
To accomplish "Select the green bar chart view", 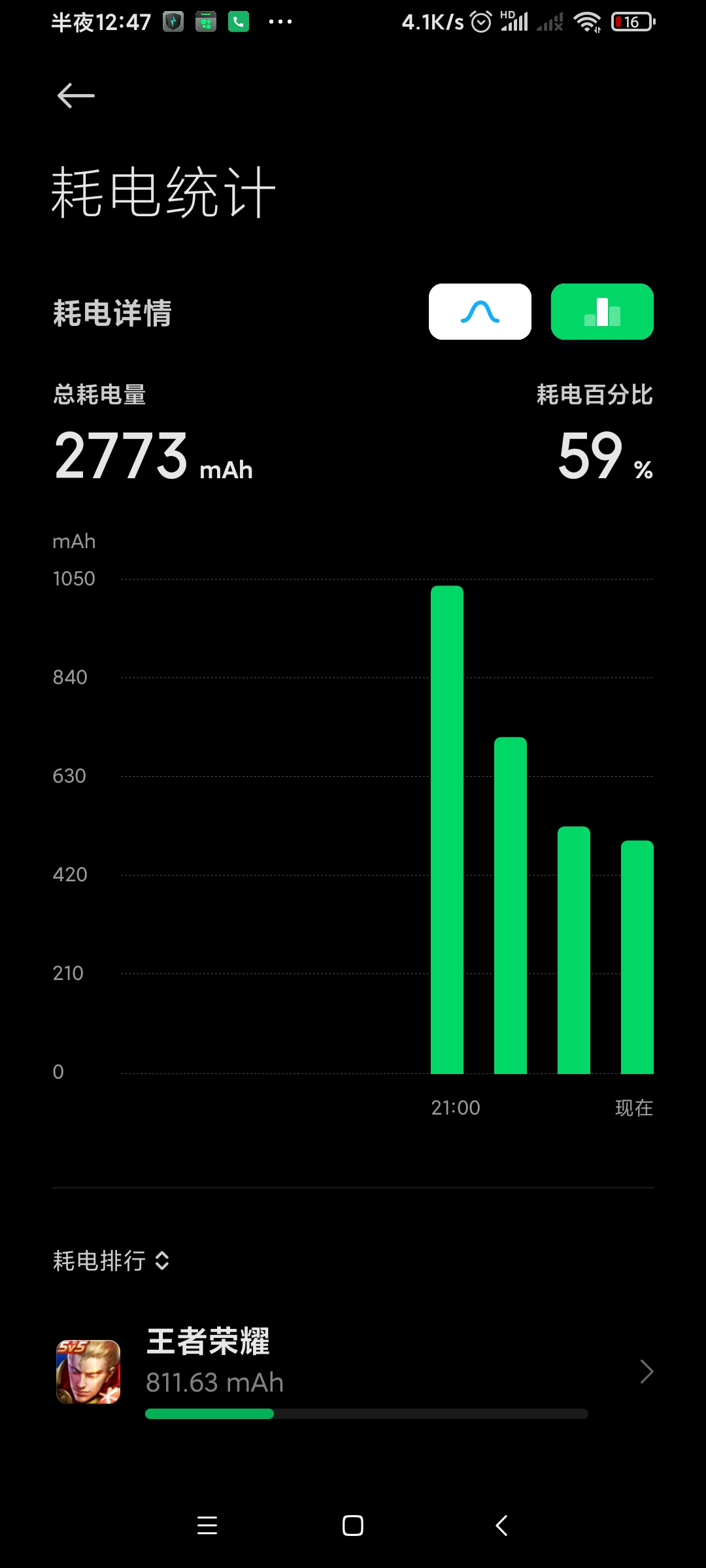I will [602, 312].
